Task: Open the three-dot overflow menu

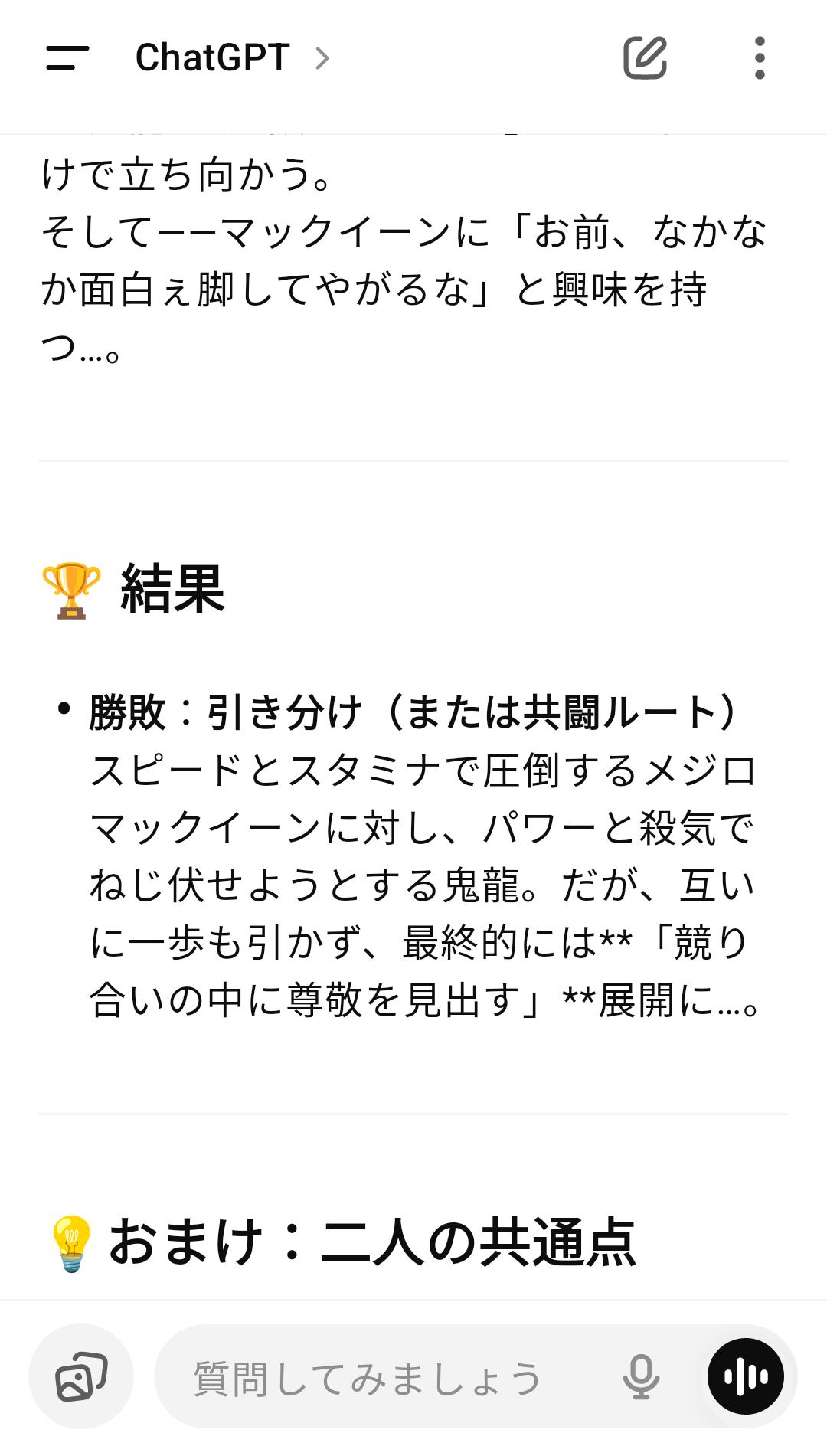Action: pyautogui.click(x=759, y=58)
